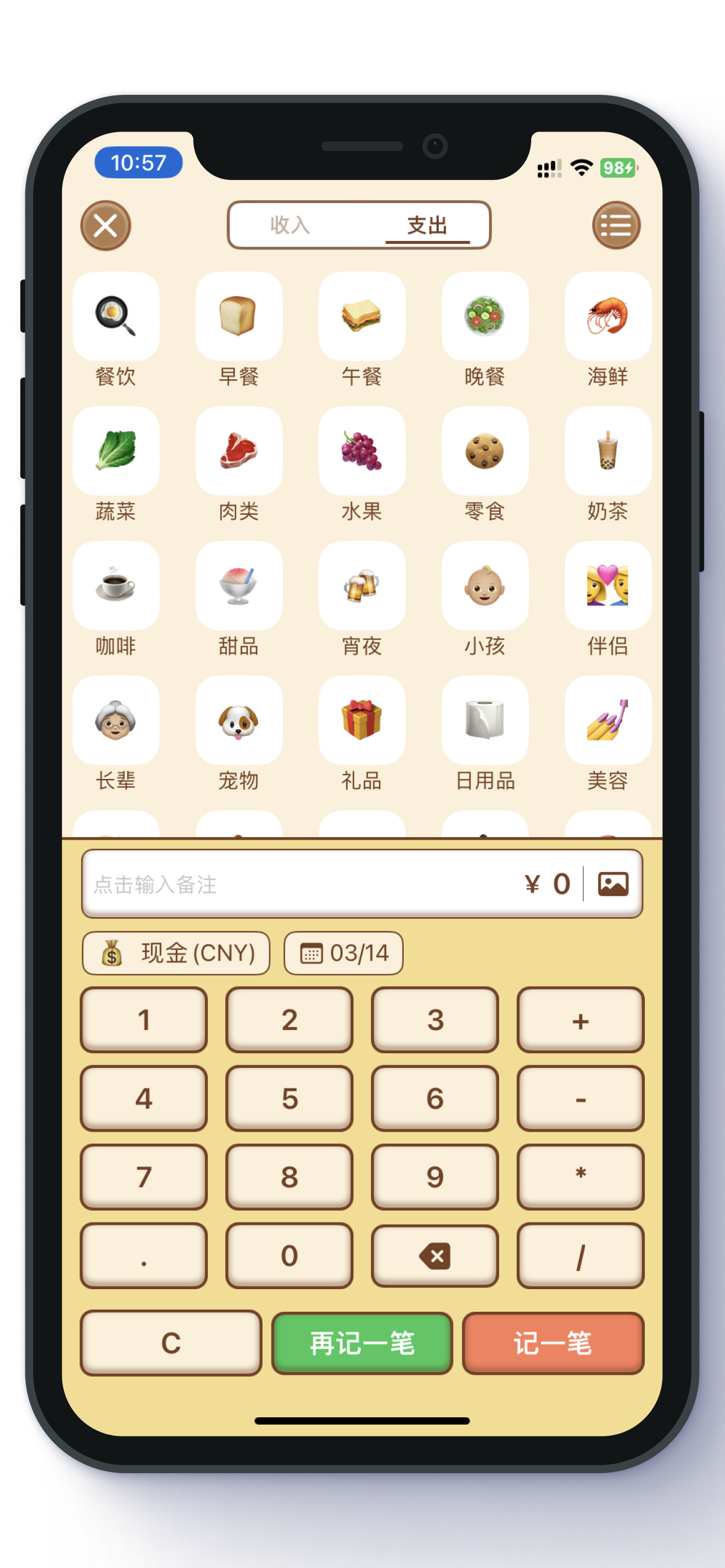This screenshot has height=1568, width=725.
Task: Change the date 03/14
Action: 343,953
